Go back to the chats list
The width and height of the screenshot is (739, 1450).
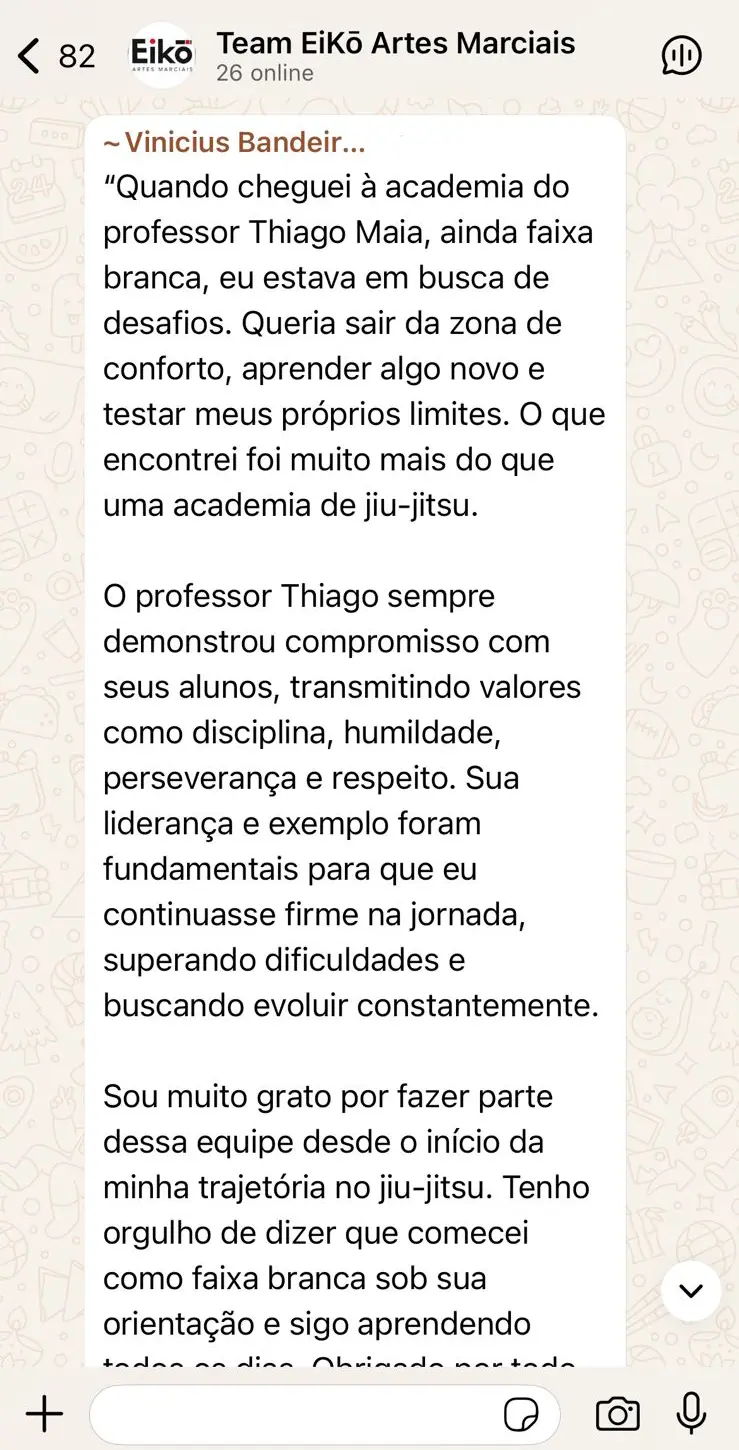click(x=56, y=56)
